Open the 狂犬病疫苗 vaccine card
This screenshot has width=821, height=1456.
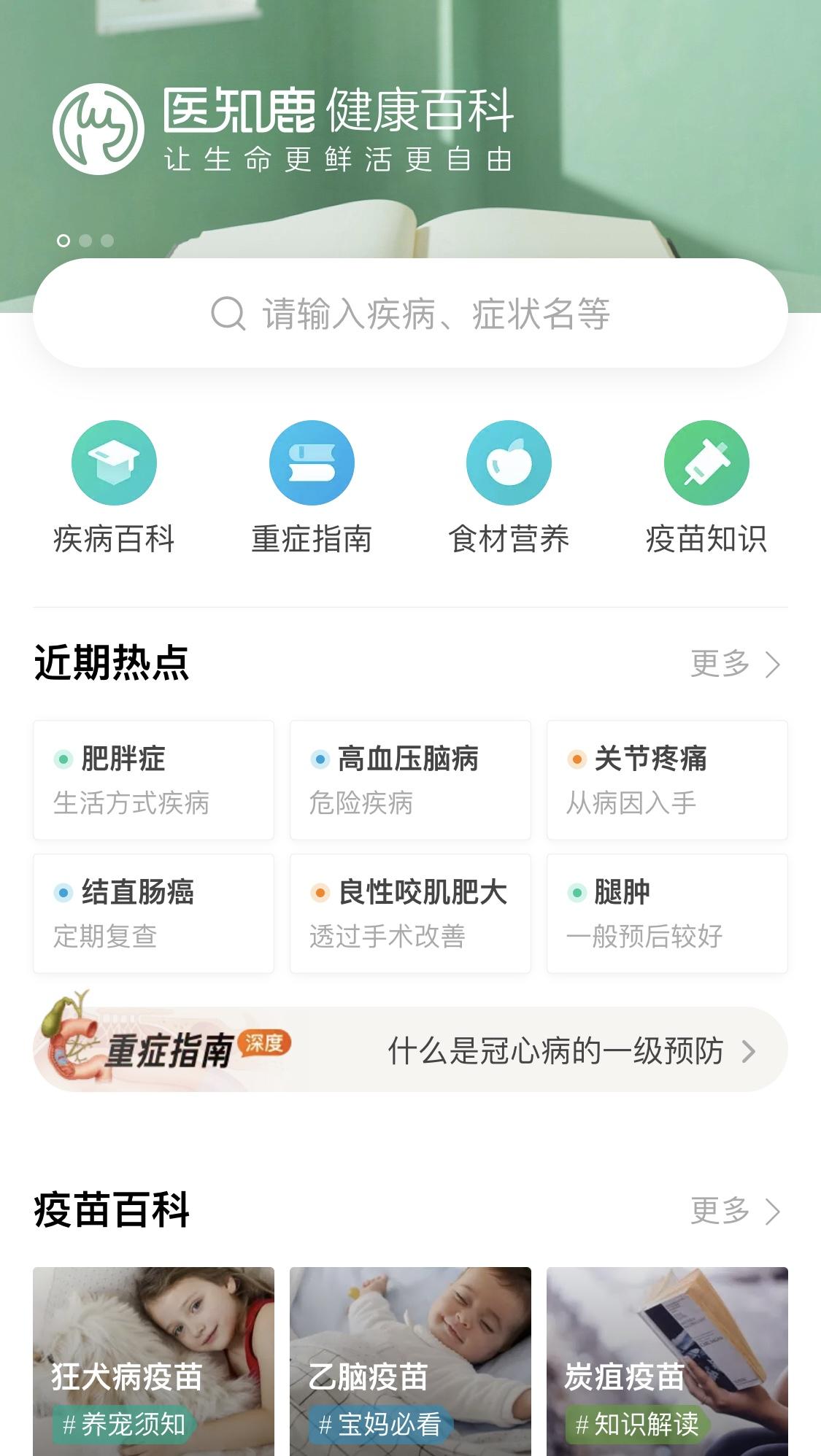point(153,1361)
